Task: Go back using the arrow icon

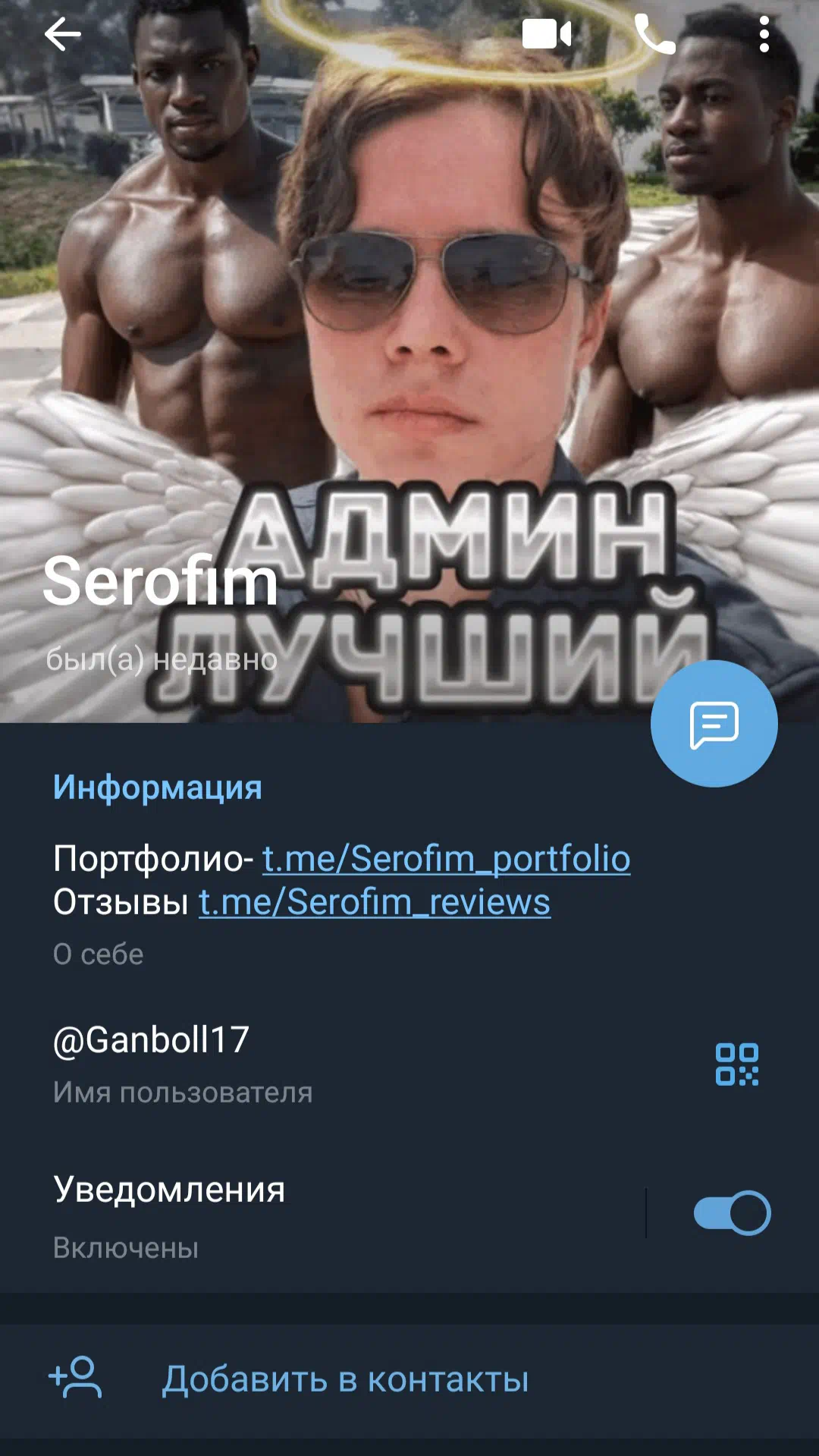Action: (62, 35)
